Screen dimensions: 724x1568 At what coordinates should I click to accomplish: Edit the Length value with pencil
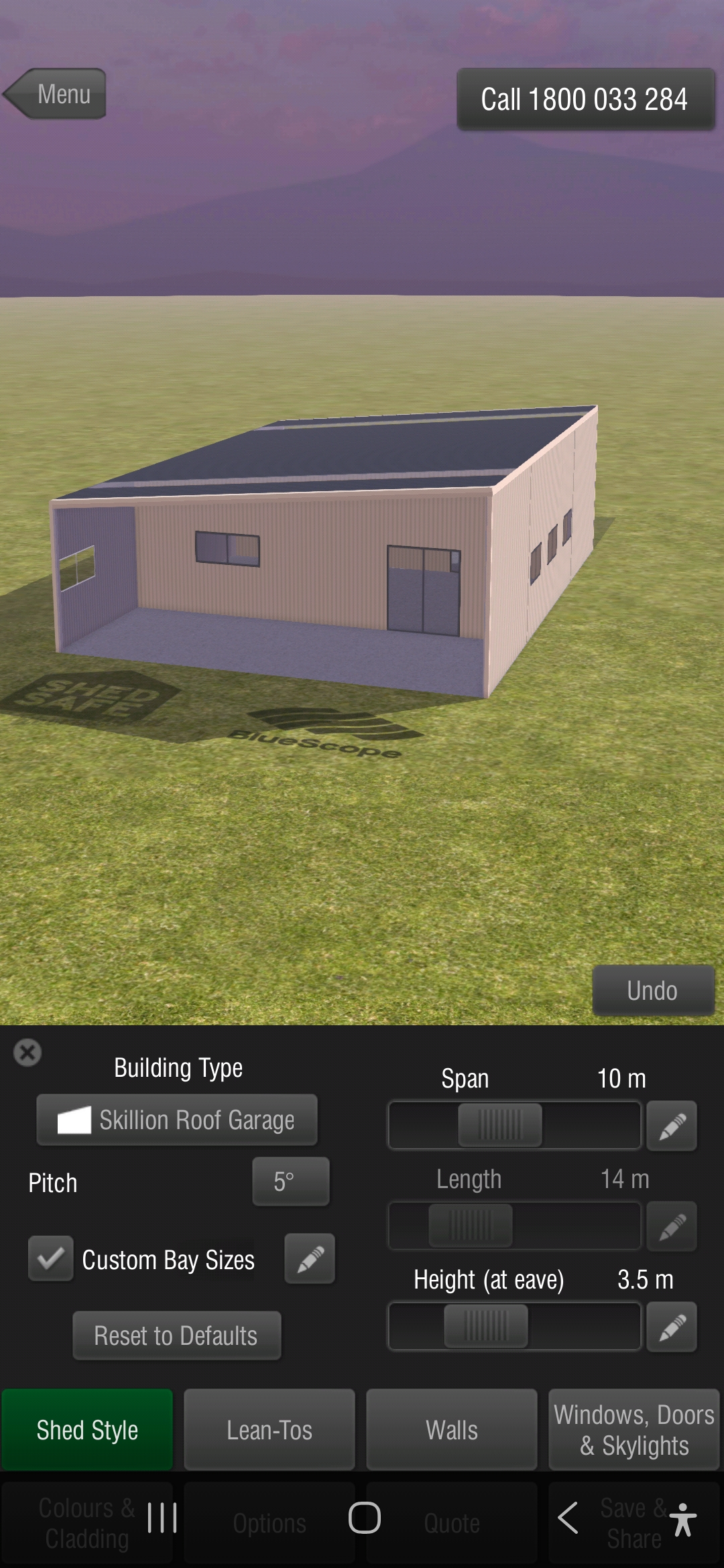point(672,1226)
